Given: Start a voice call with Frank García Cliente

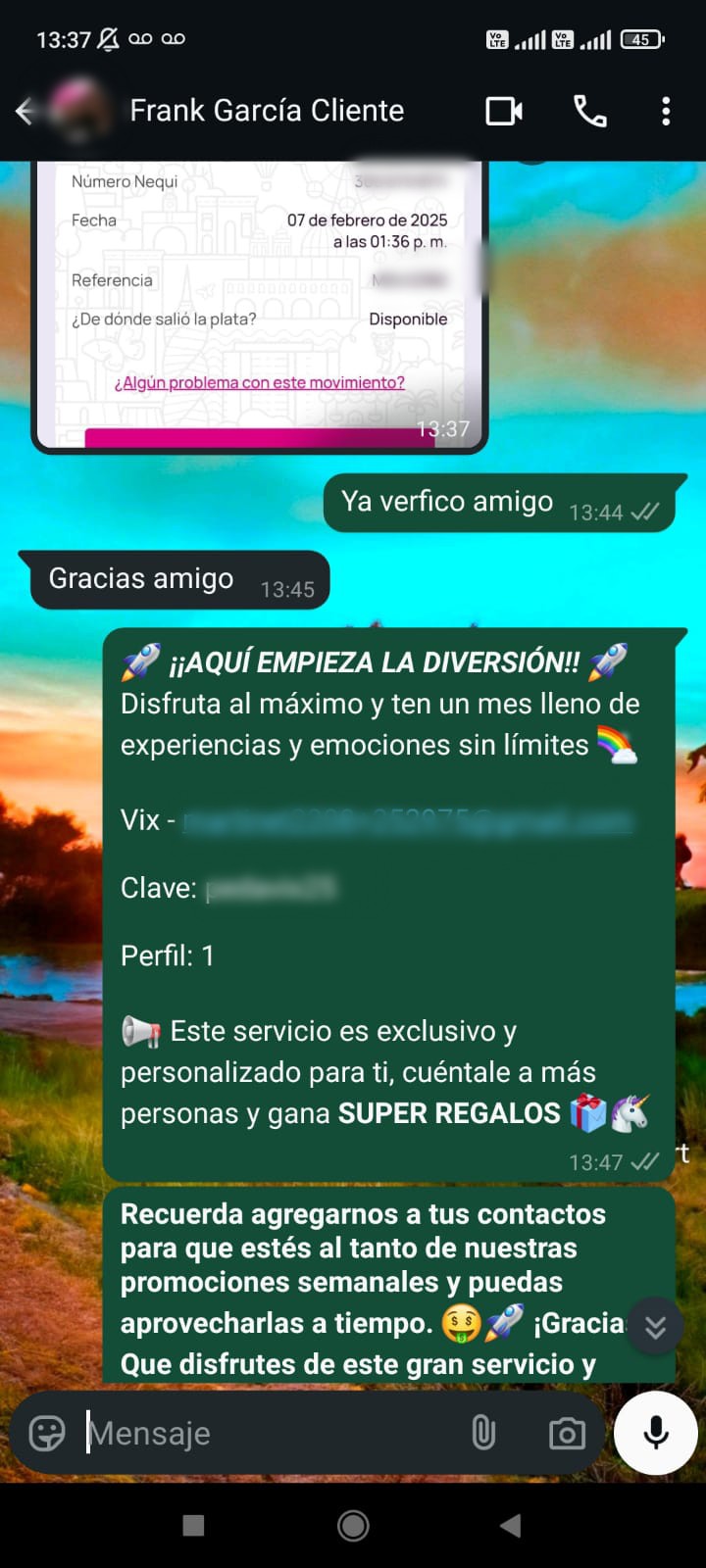Looking at the screenshot, I should (x=589, y=111).
